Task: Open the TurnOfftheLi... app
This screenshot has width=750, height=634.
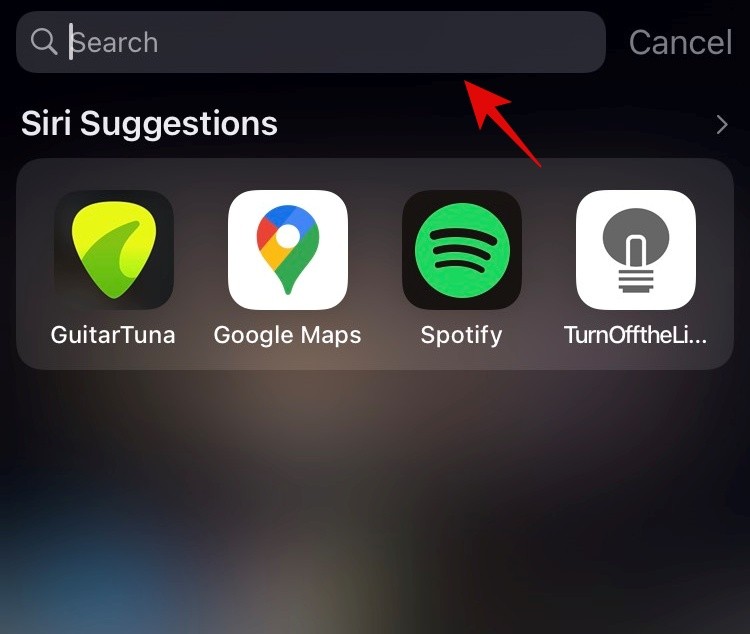Action: 636,250
